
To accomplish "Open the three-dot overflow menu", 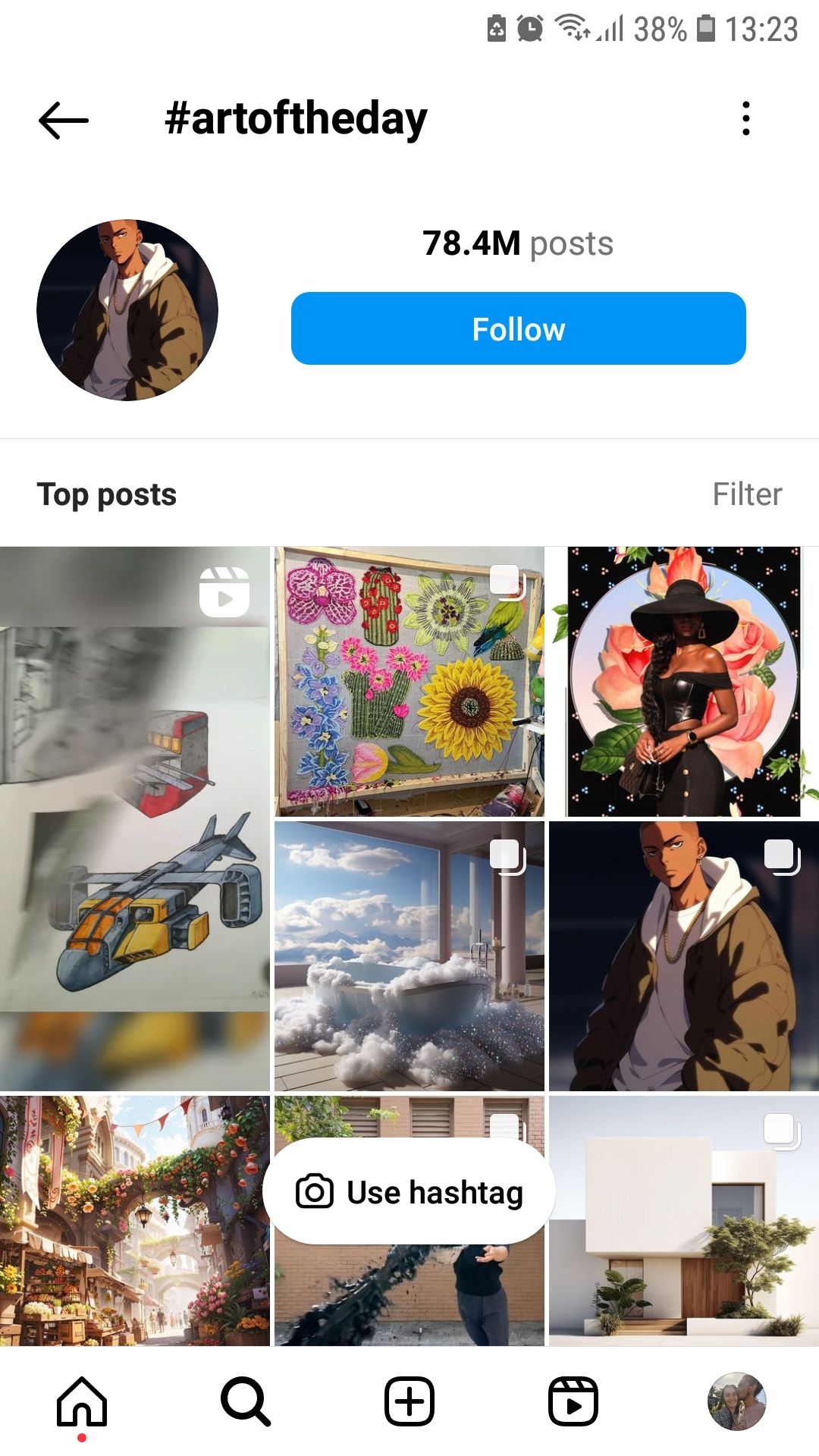I will tap(746, 118).
